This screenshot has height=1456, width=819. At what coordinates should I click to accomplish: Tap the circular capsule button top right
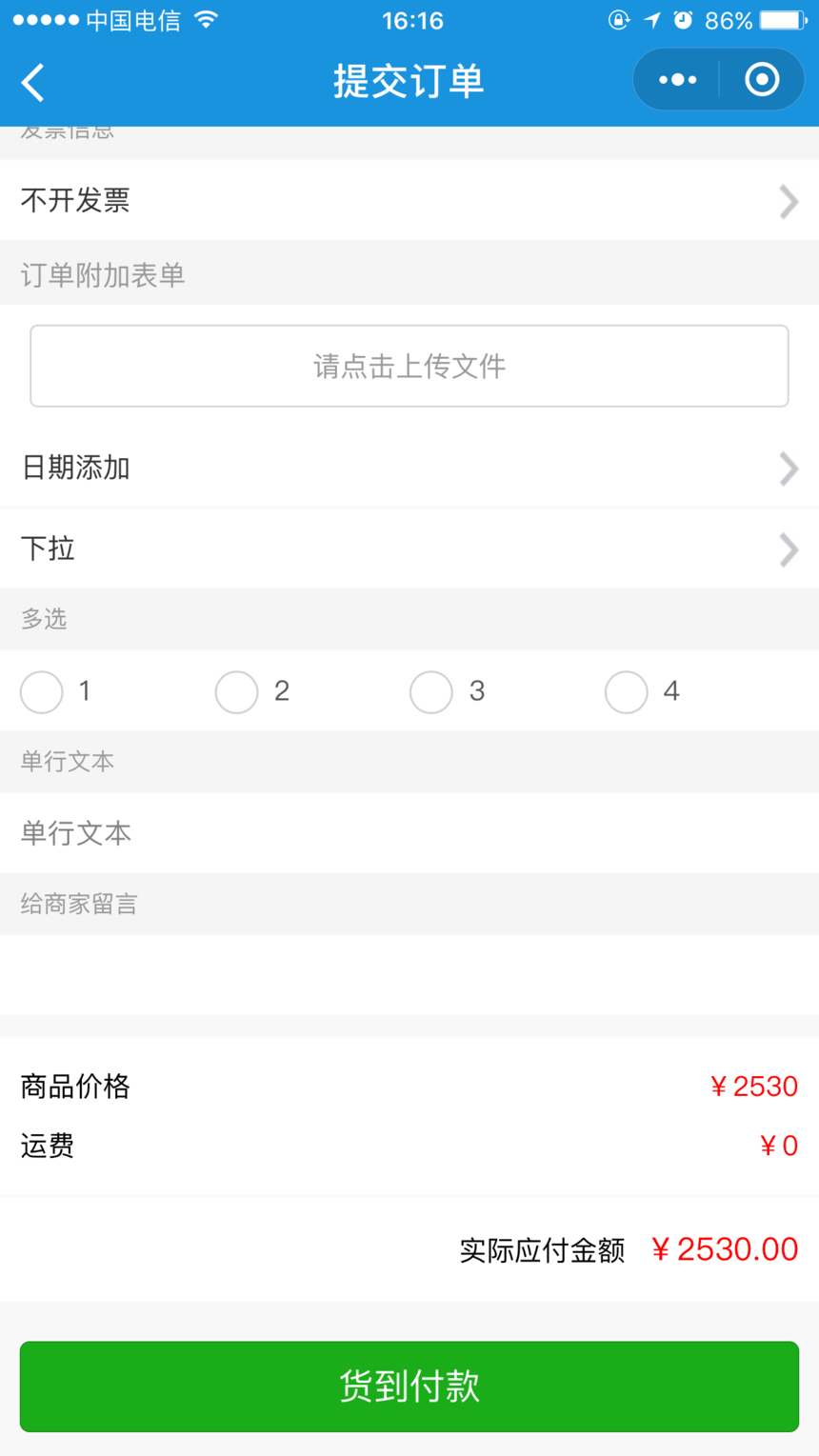762,80
